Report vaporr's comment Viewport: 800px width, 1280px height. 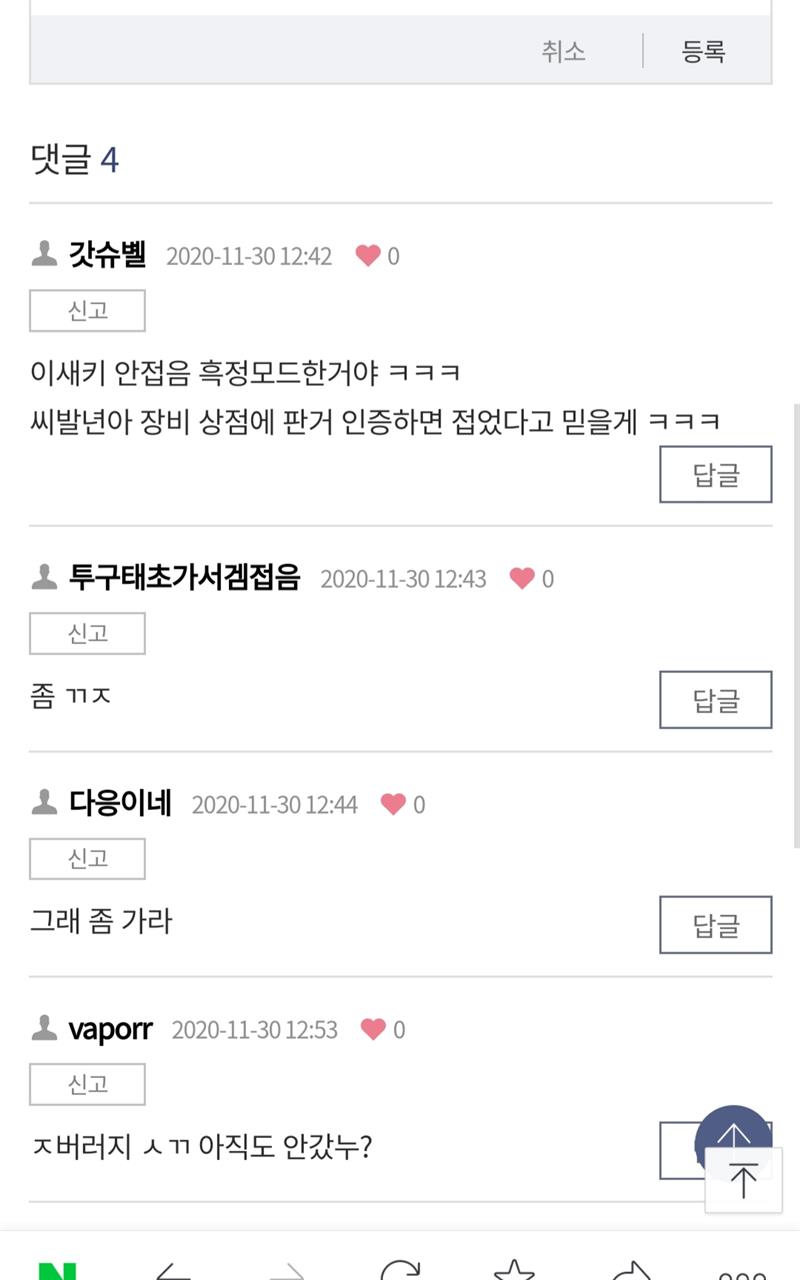click(88, 1084)
